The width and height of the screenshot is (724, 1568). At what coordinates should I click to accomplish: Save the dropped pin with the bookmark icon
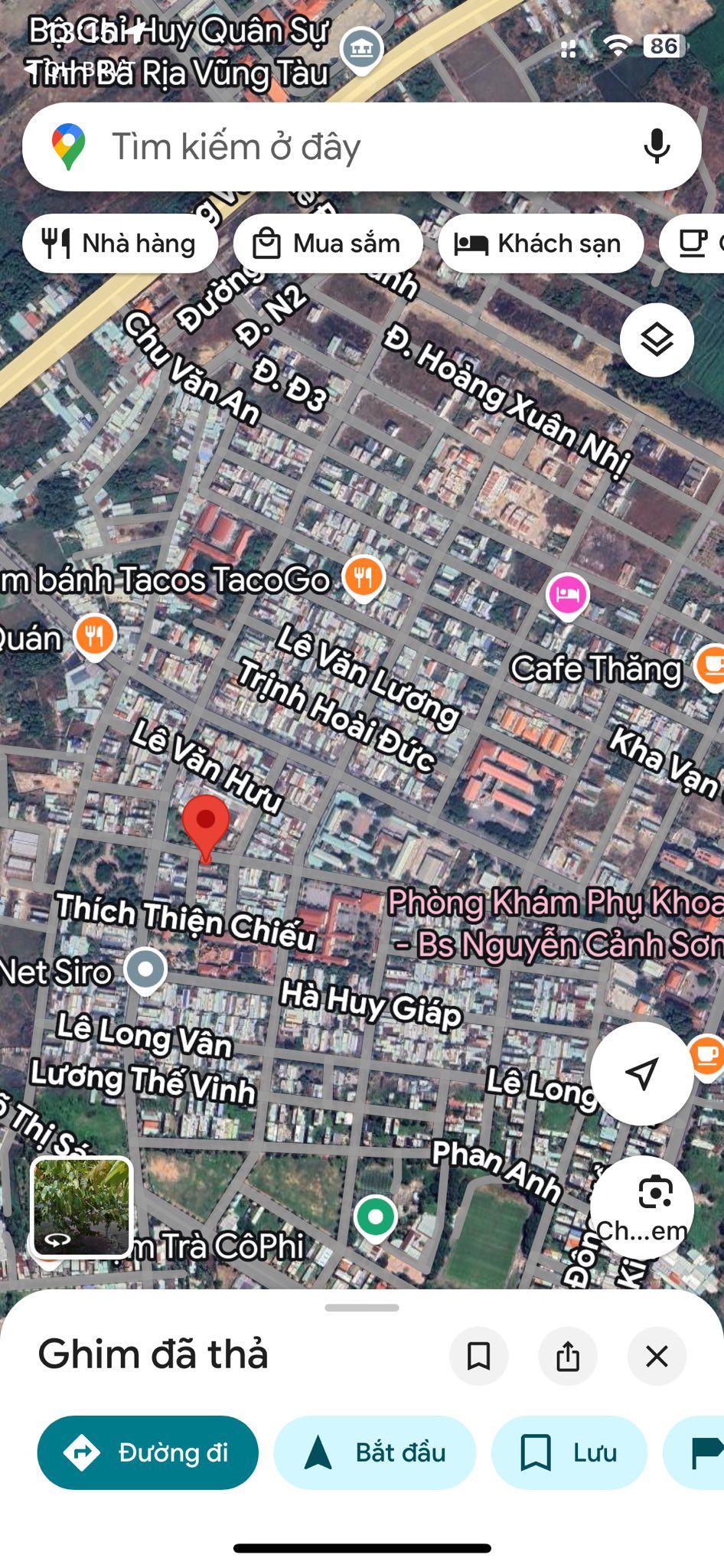tap(478, 1357)
